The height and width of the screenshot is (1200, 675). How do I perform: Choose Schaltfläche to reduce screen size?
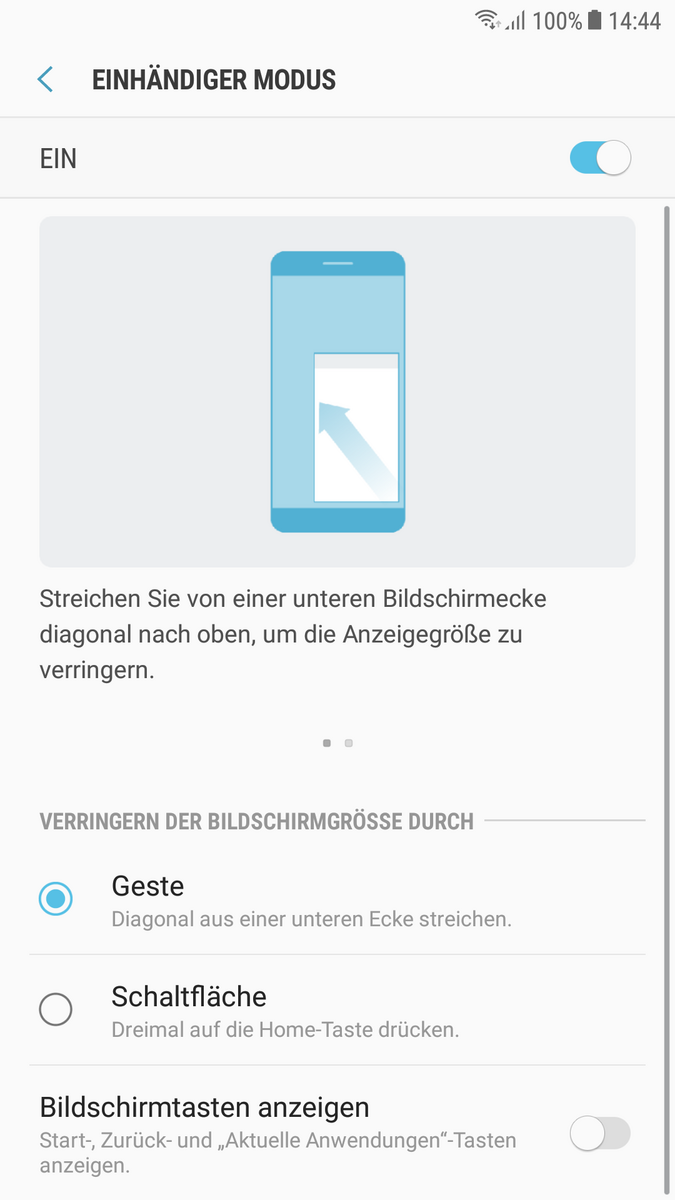(56, 1009)
